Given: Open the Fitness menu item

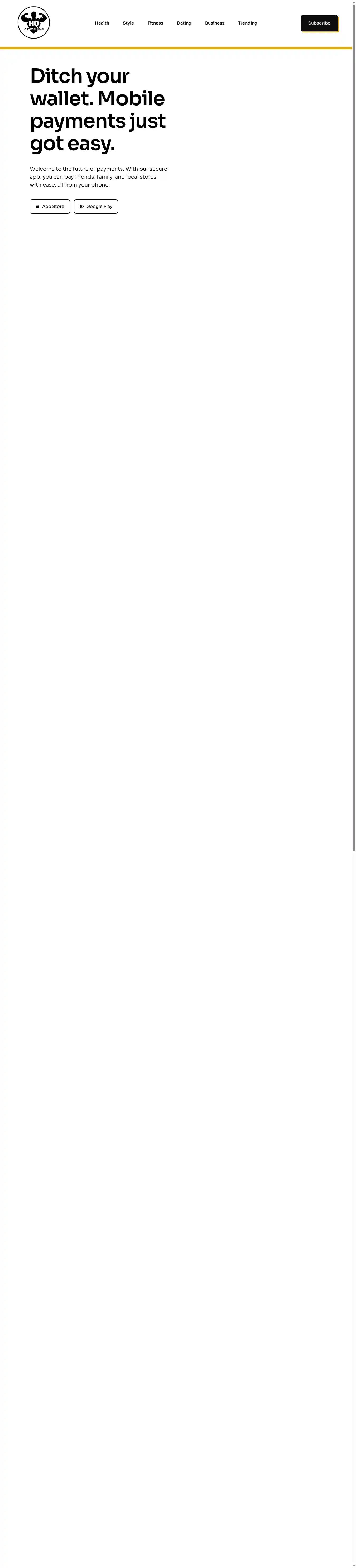Looking at the screenshot, I should tap(155, 23).
